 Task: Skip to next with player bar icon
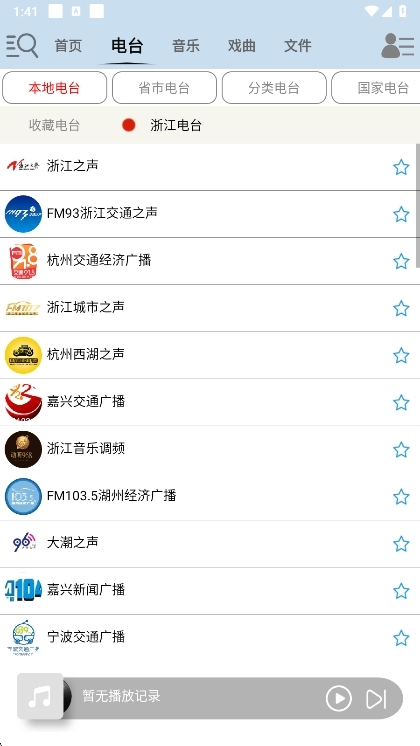coord(376,699)
